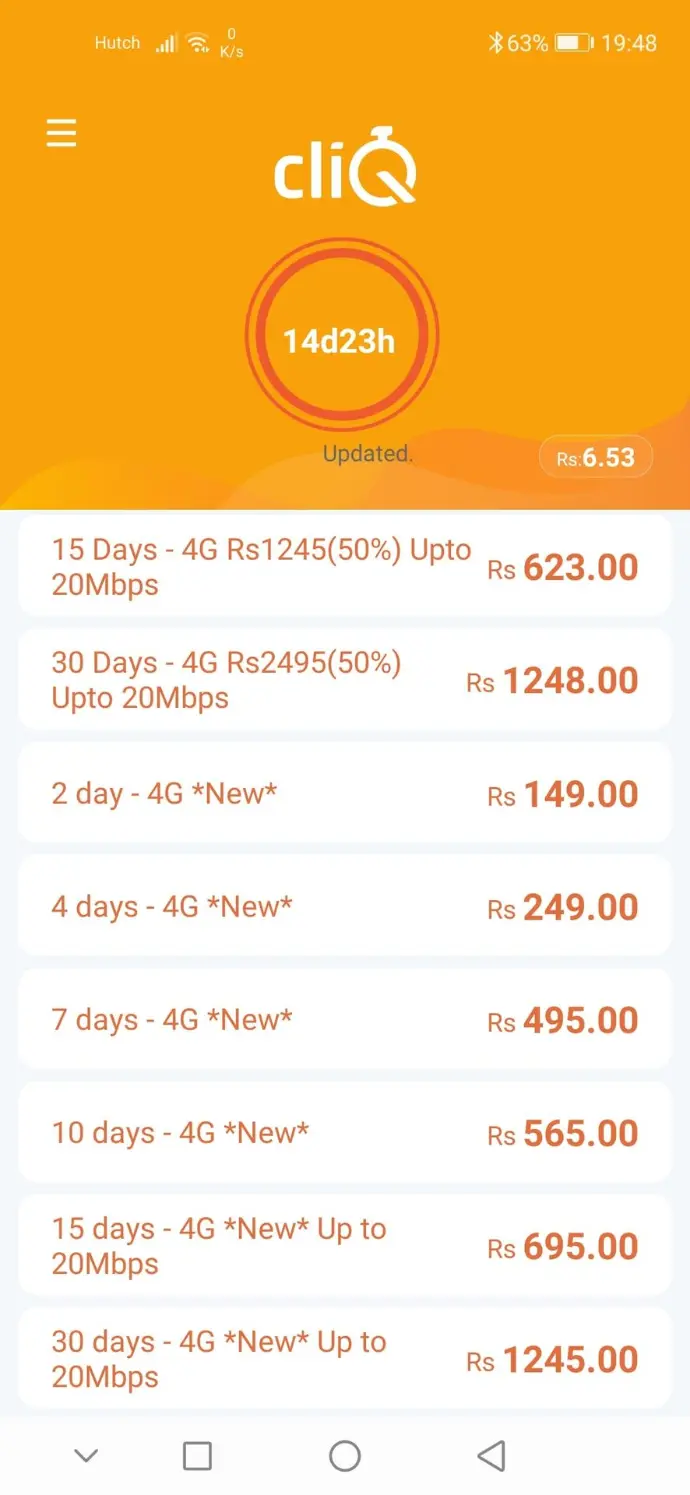The height and width of the screenshot is (1495, 690).
Task: Select 15 days 4G New Rs 695 plan
Action: tap(344, 1246)
